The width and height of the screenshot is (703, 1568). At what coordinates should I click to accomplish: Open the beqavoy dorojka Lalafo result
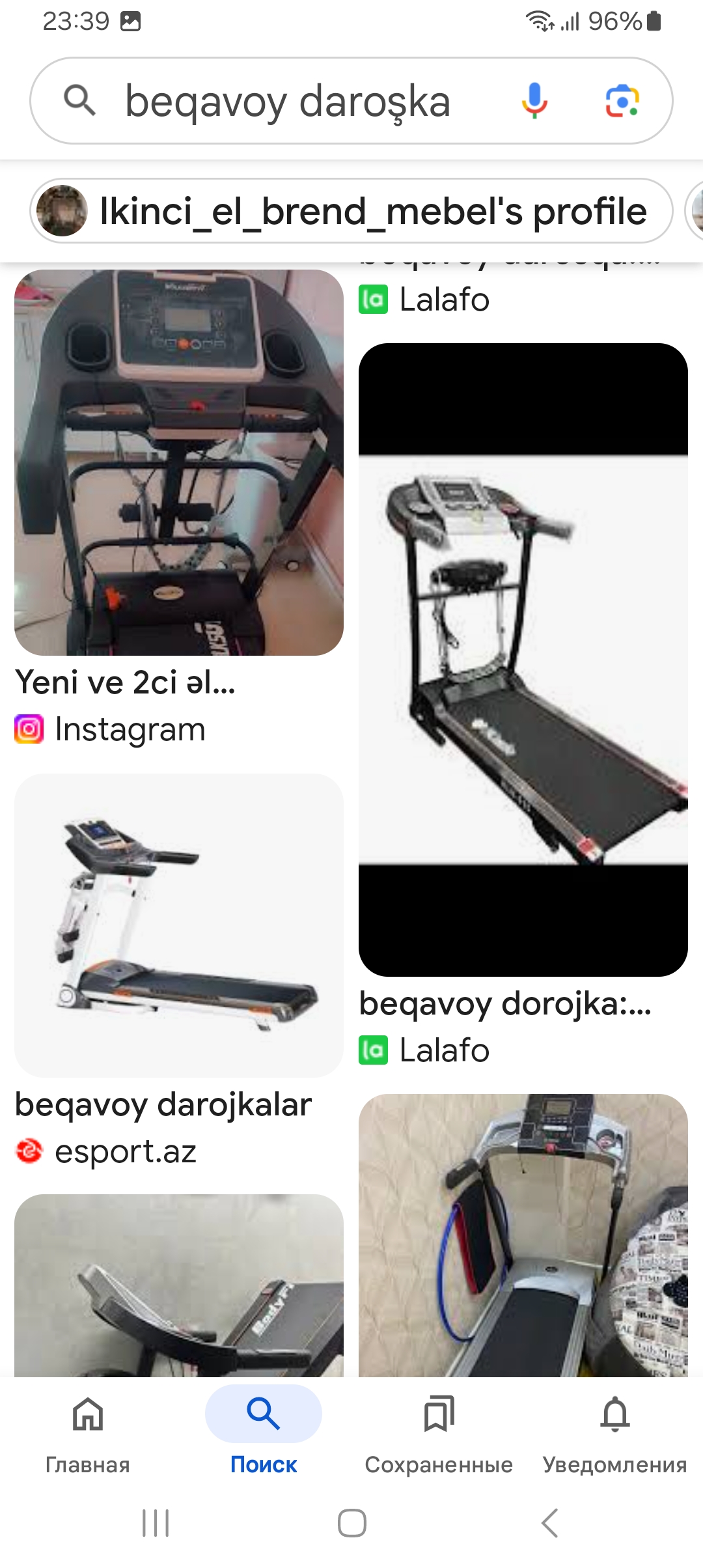pyautogui.click(x=523, y=659)
